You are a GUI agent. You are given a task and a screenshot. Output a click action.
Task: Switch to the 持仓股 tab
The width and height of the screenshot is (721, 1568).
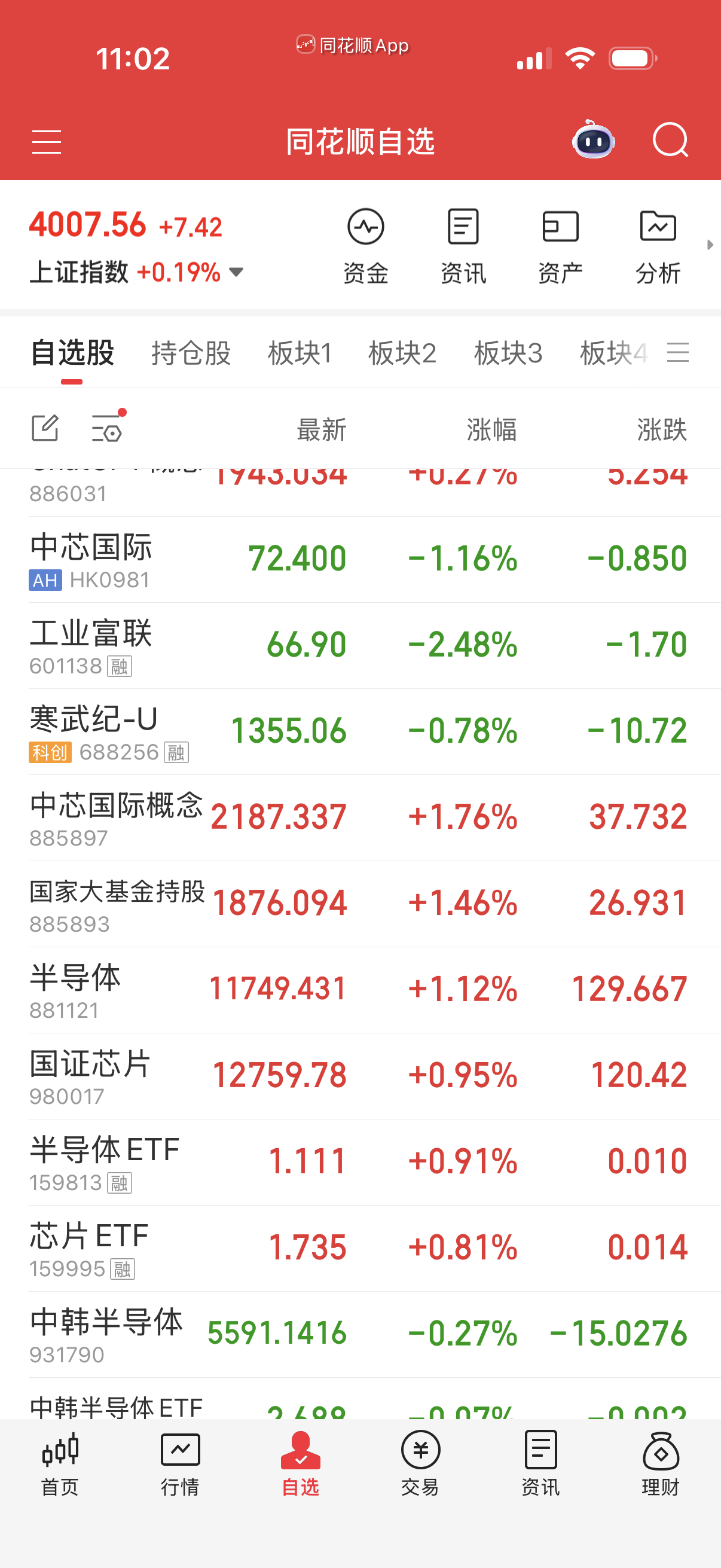click(191, 353)
